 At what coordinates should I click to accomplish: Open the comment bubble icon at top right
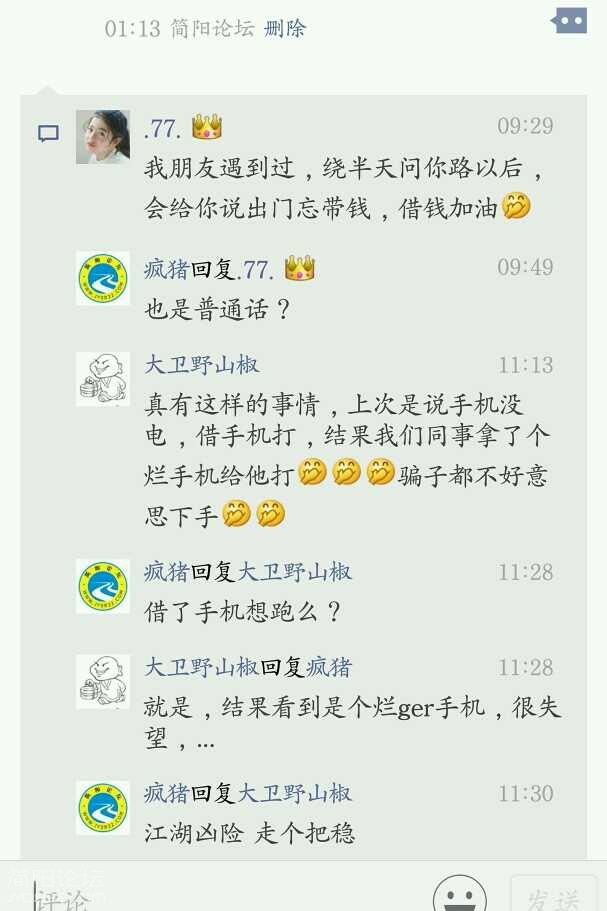[570, 20]
